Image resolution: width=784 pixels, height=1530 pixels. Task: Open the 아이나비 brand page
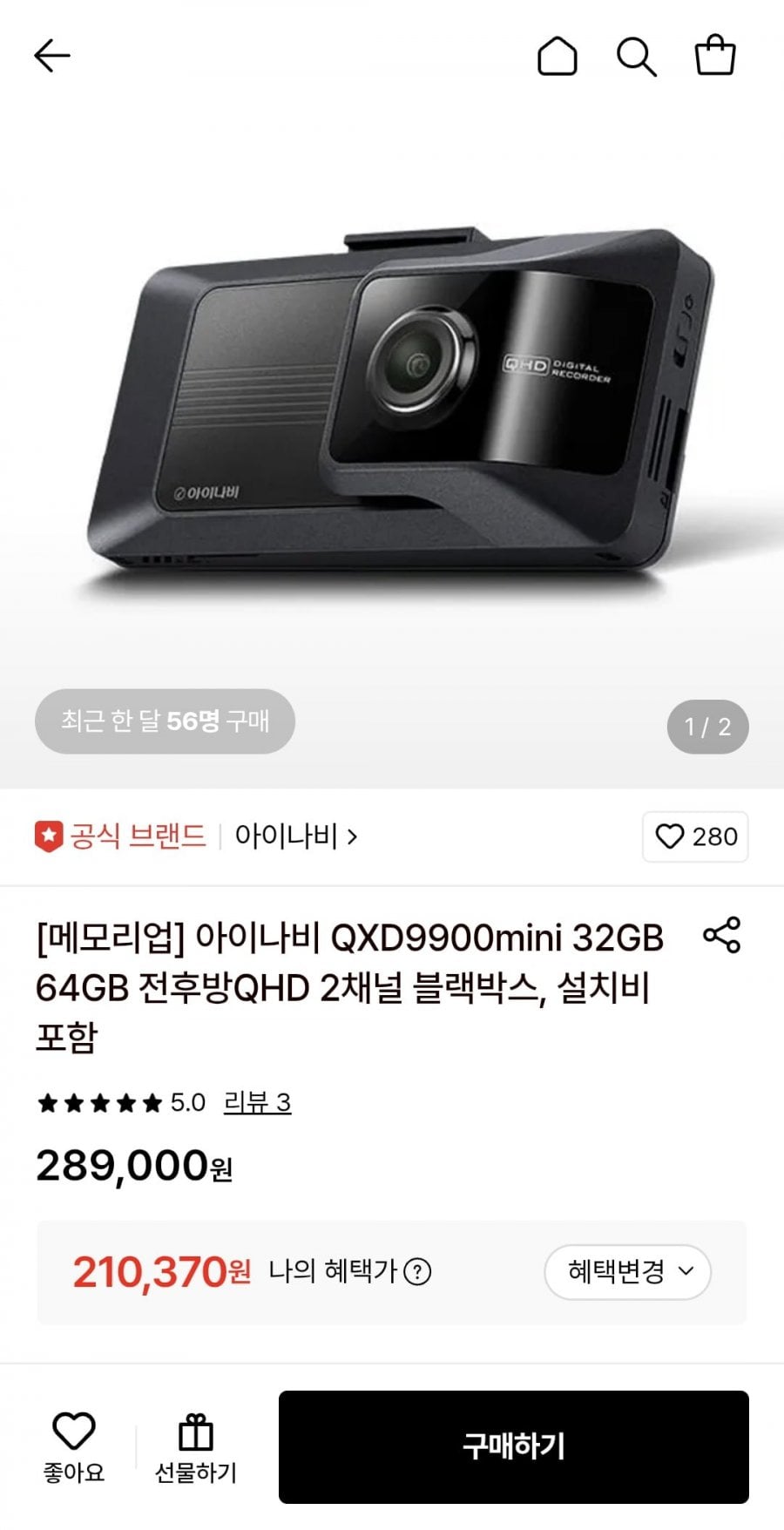[x=295, y=836]
